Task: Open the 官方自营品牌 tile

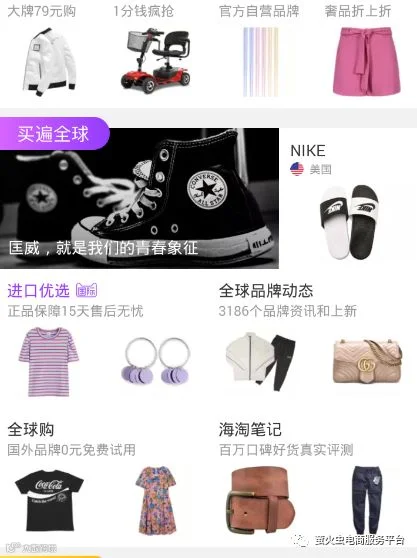Action: [x=260, y=52]
